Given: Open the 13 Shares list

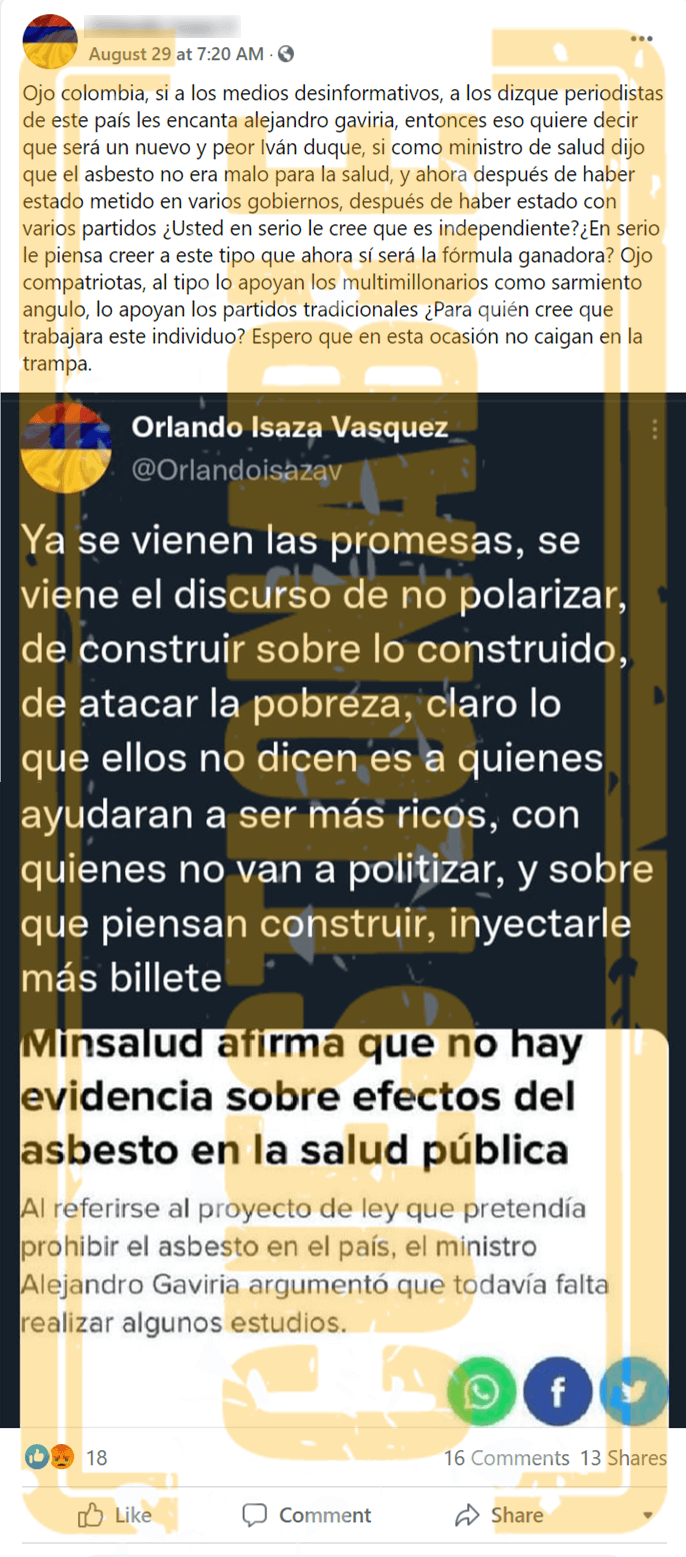Looking at the screenshot, I should point(623,1458).
